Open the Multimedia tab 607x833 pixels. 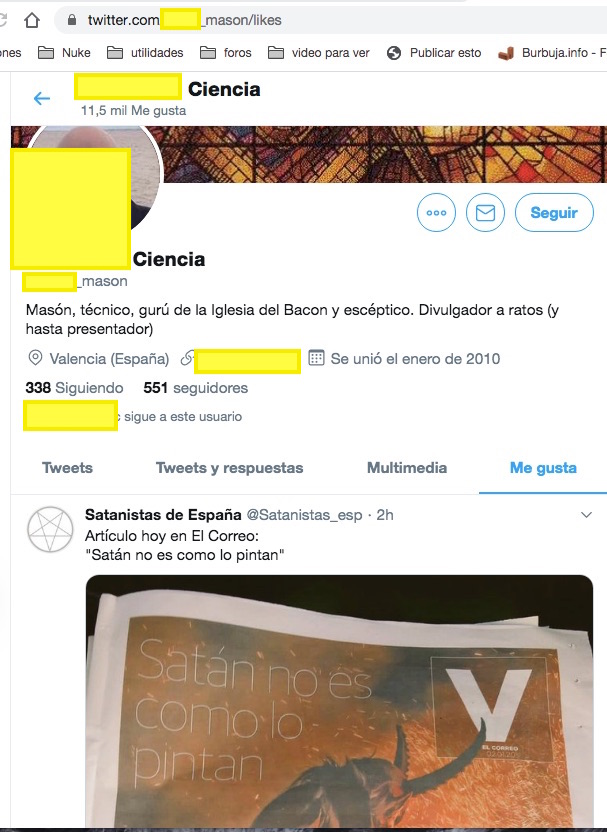point(406,468)
